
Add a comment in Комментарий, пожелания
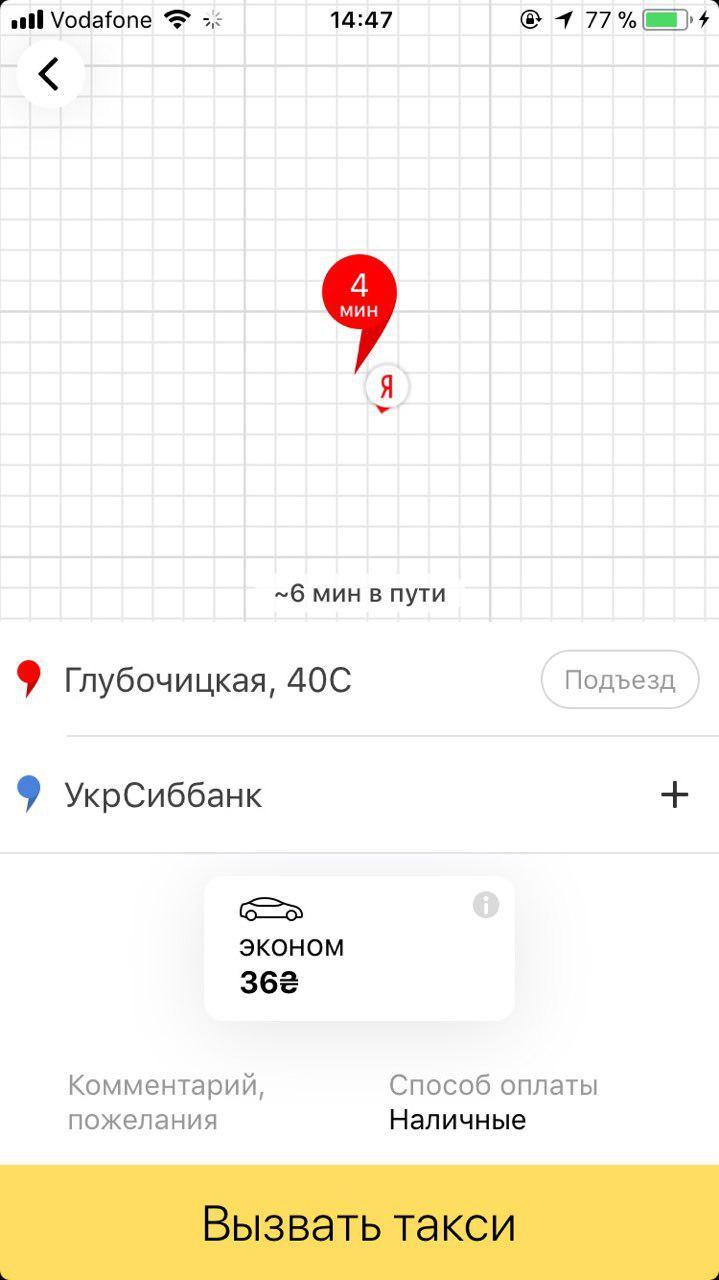tap(166, 1102)
